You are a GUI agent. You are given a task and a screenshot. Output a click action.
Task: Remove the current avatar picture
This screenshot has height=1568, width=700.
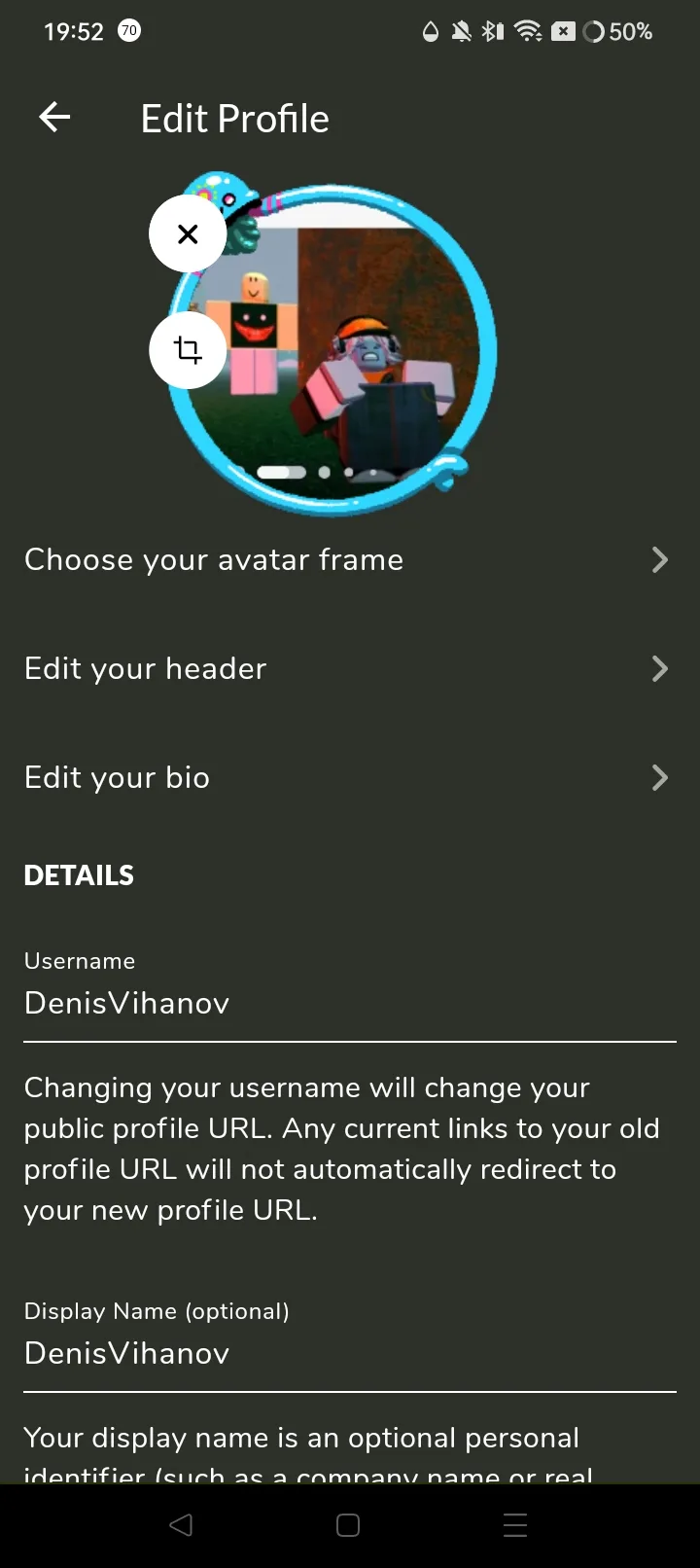pos(188,233)
